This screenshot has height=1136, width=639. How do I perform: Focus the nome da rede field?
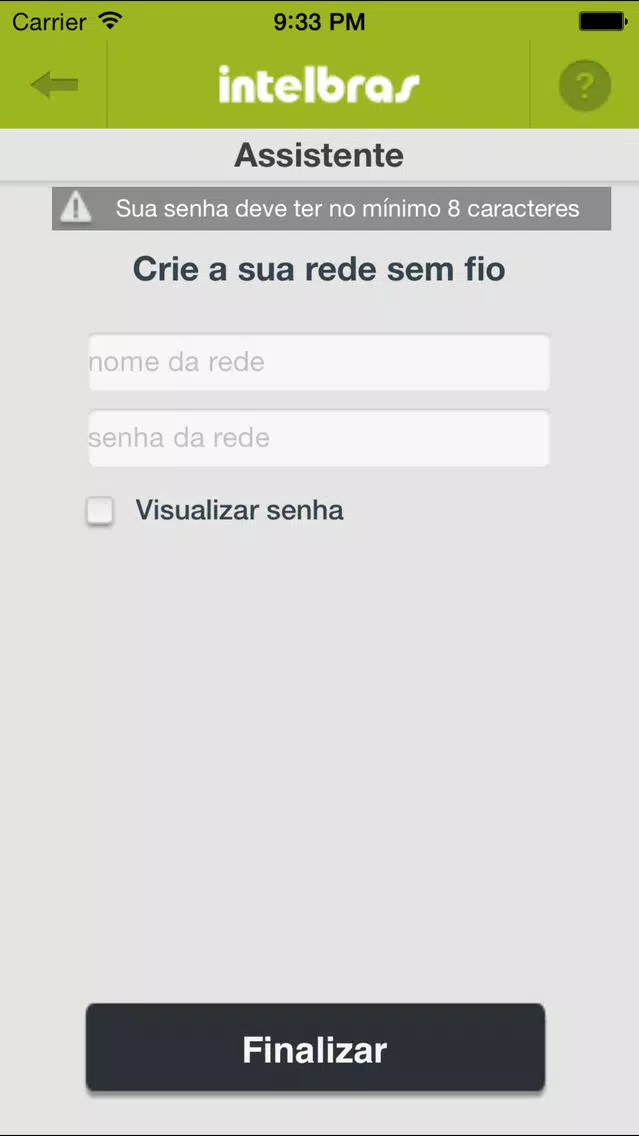click(x=319, y=362)
